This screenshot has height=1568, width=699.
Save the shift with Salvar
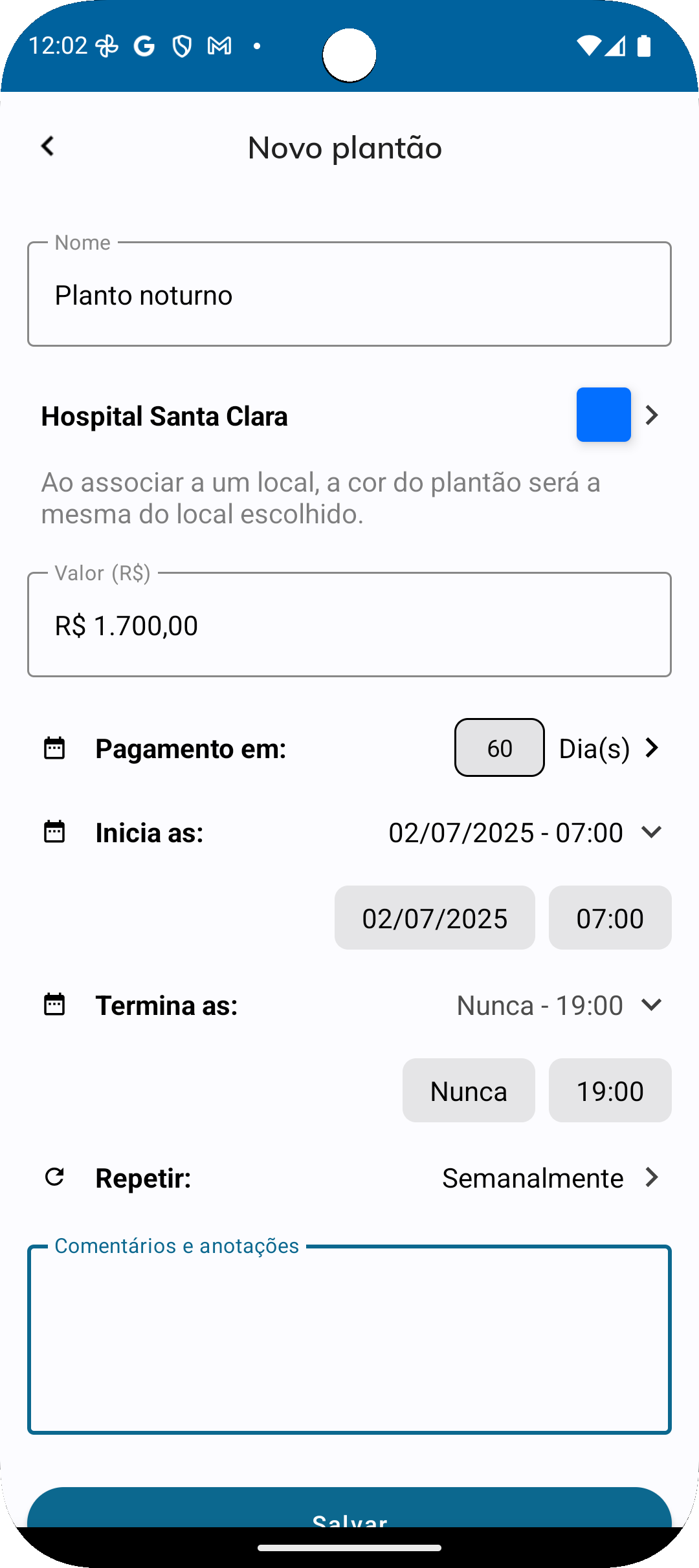pos(349,1508)
